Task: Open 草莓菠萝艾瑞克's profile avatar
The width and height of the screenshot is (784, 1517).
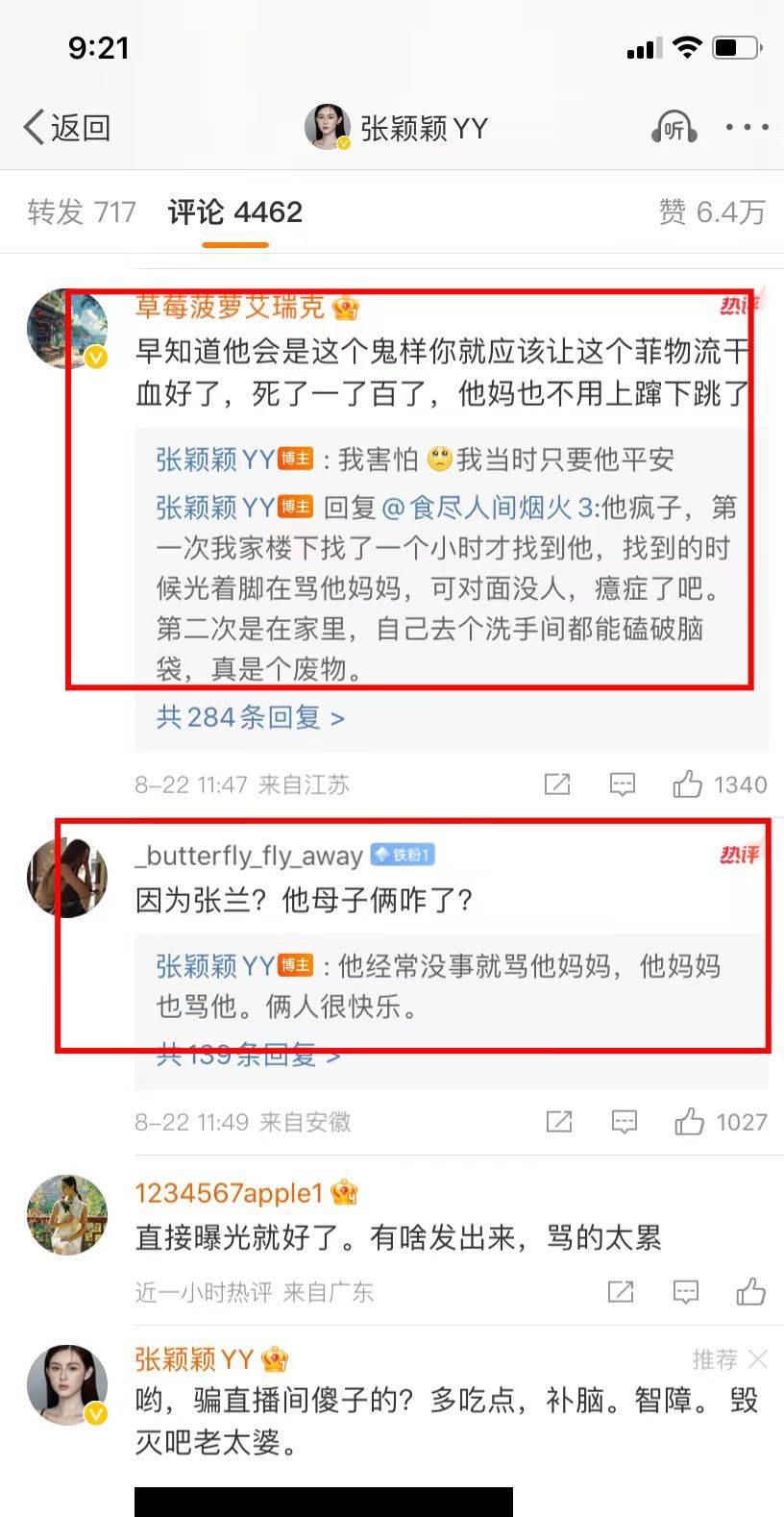Action: click(x=67, y=330)
